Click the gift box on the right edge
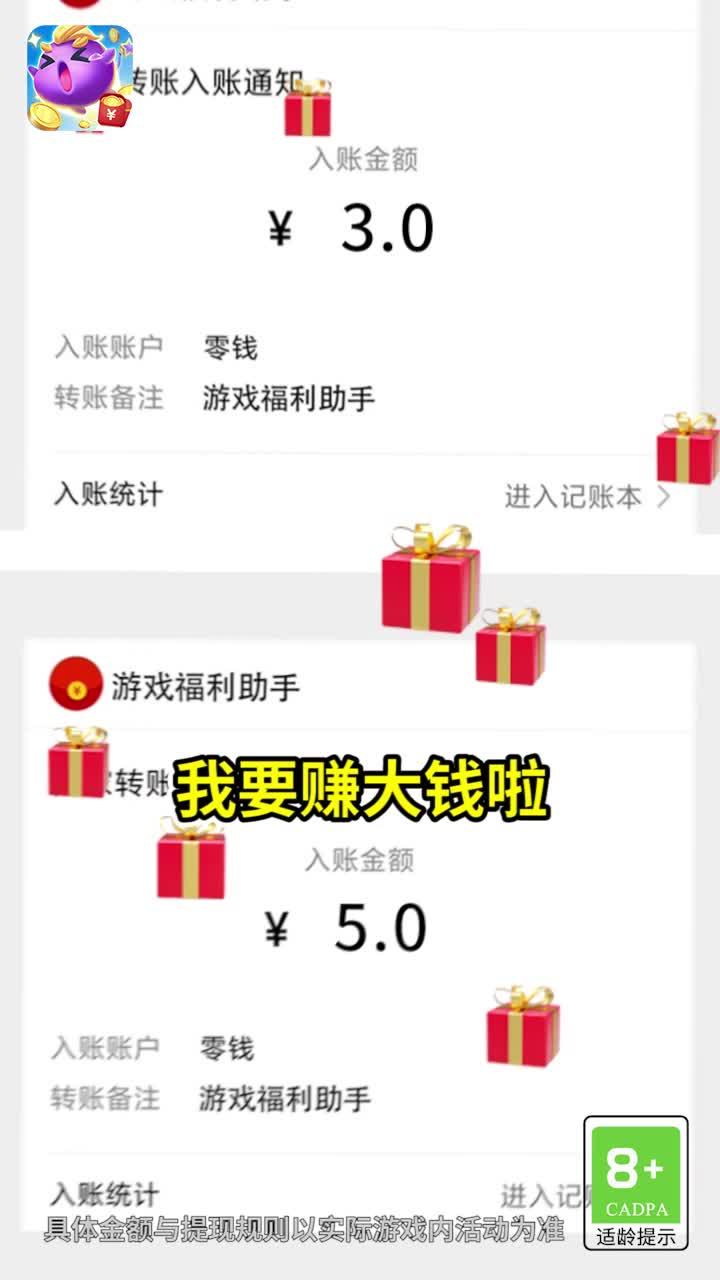The width and height of the screenshot is (720, 1280). [683, 455]
